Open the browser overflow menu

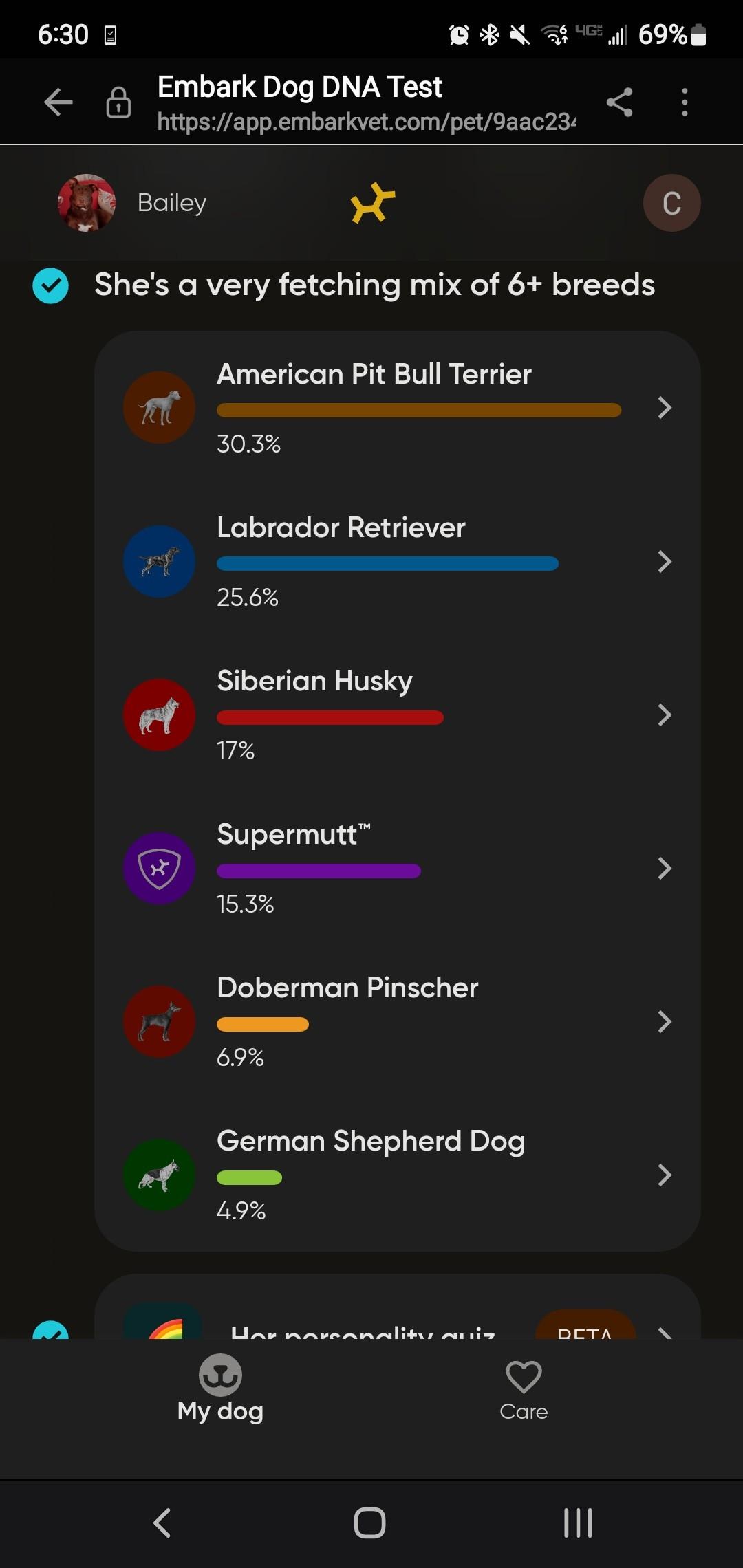[684, 102]
